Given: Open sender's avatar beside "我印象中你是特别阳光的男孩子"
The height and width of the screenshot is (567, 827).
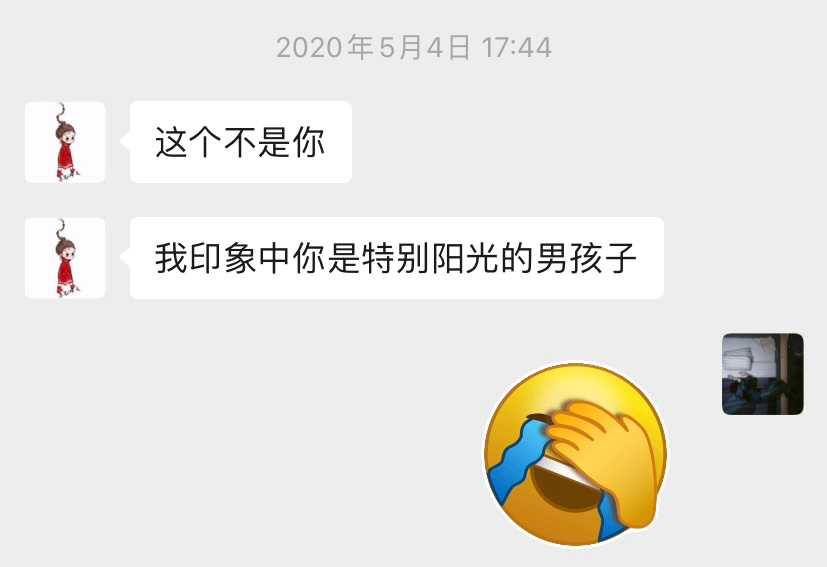Looking at the screenshot, I should [65, 258].
